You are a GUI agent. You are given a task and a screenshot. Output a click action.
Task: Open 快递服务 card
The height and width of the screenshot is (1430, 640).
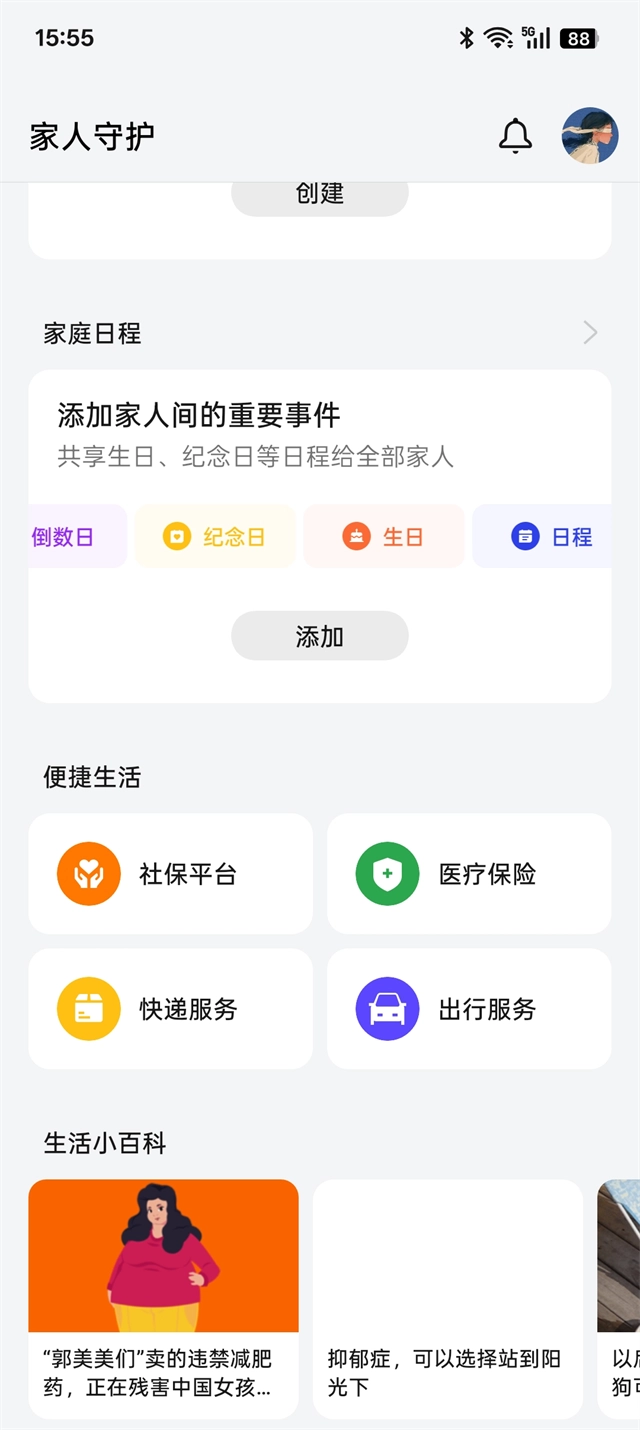(x=170, y=1009)
